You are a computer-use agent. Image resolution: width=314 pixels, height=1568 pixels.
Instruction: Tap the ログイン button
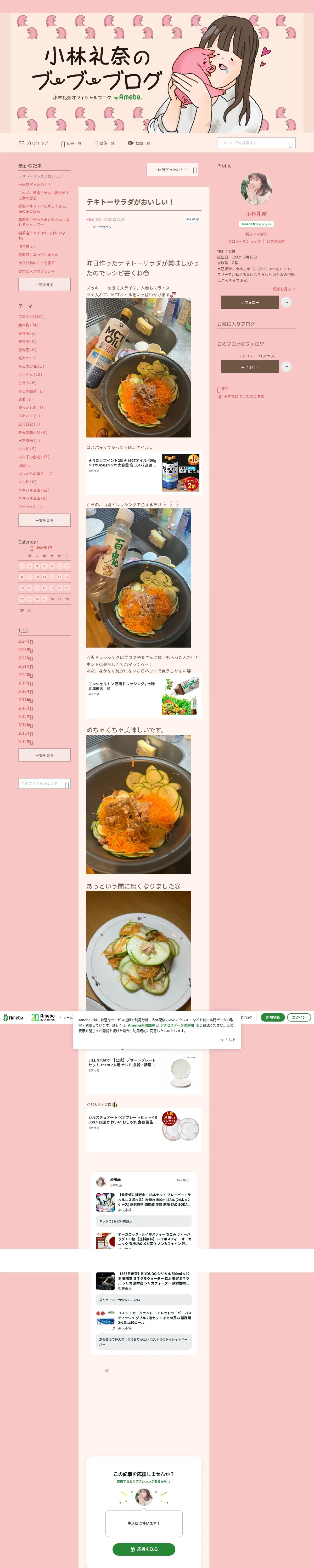coord(299,1017)
